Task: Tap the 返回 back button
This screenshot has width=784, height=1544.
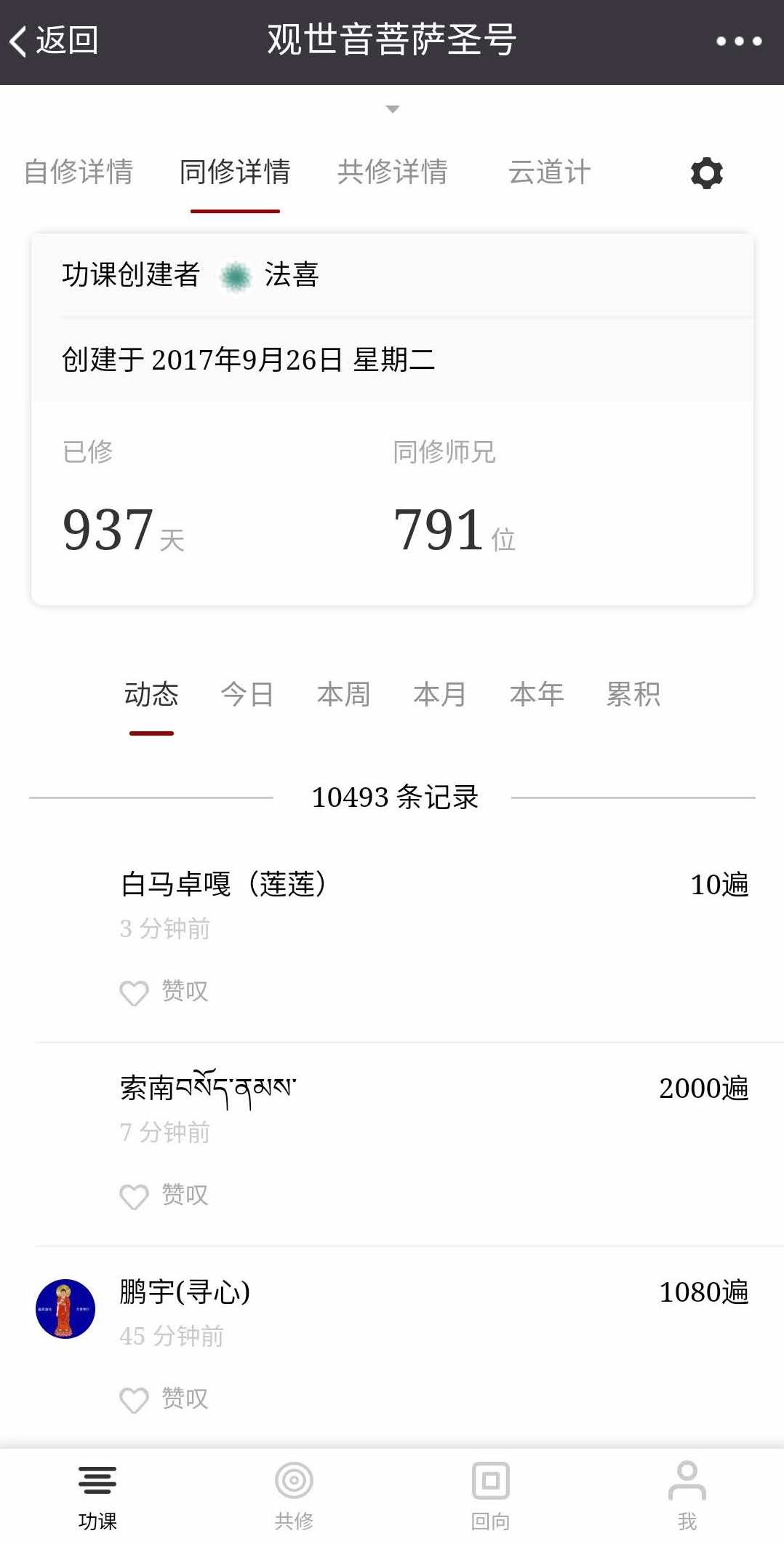Action: coord(55,41)
